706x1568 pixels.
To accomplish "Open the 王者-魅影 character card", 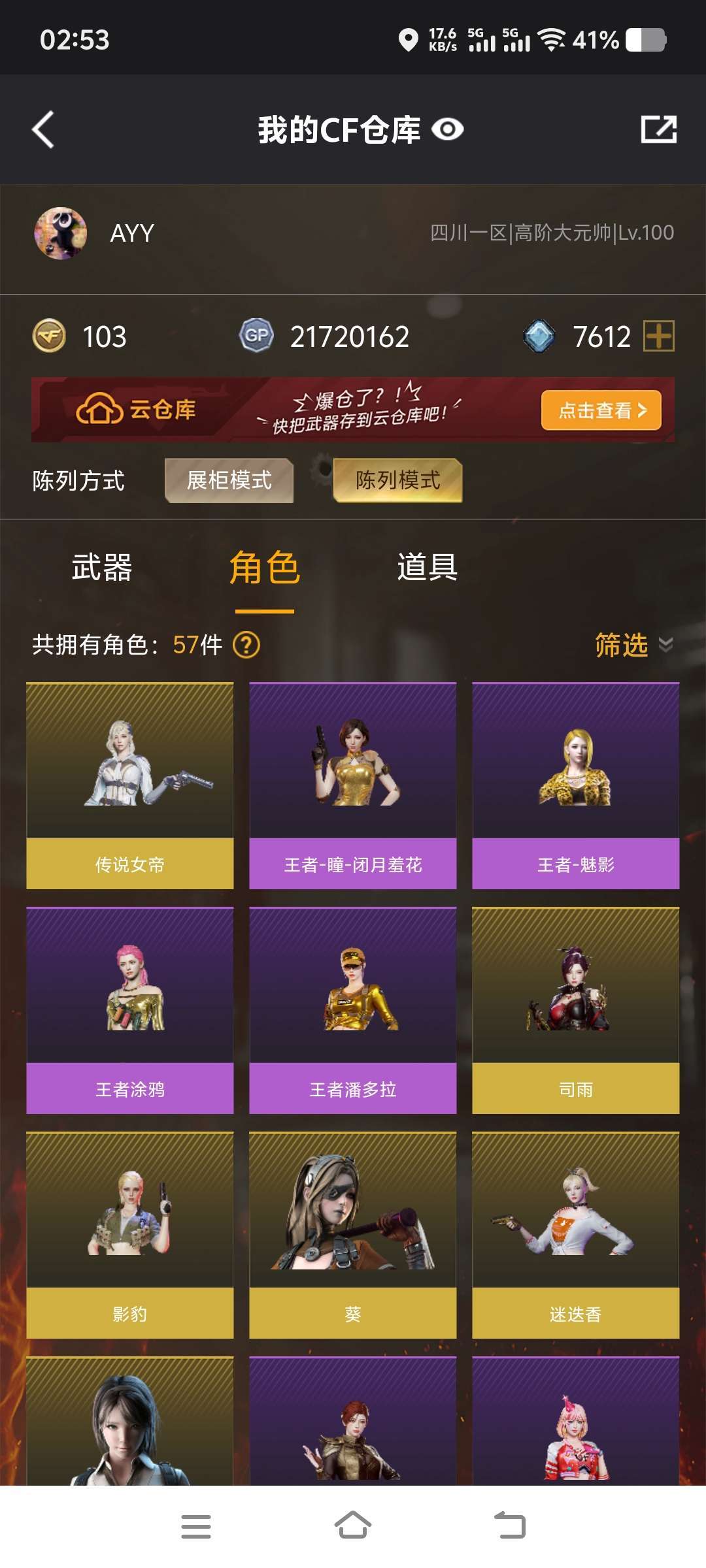I will tap(576, 786).
